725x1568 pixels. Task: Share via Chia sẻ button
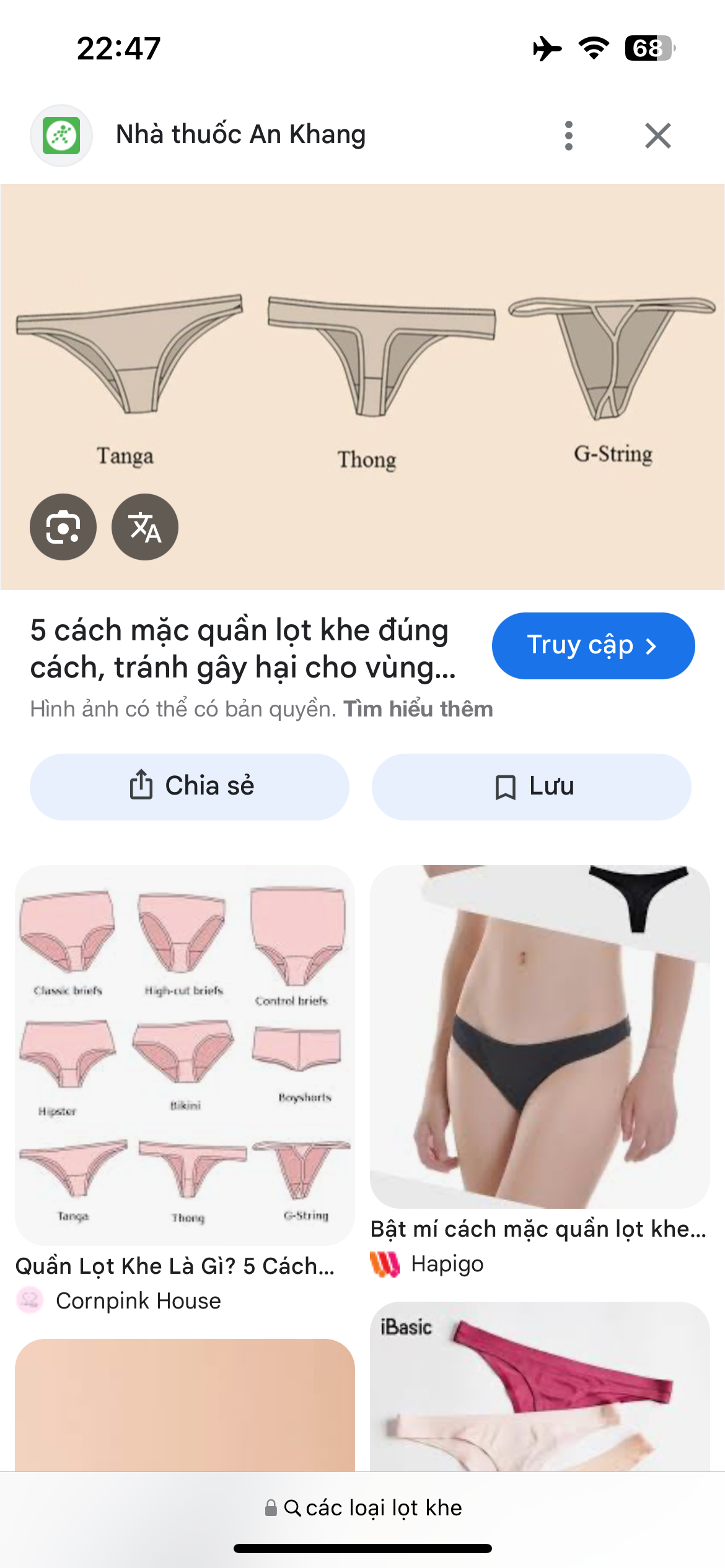[x=190, y=786]
